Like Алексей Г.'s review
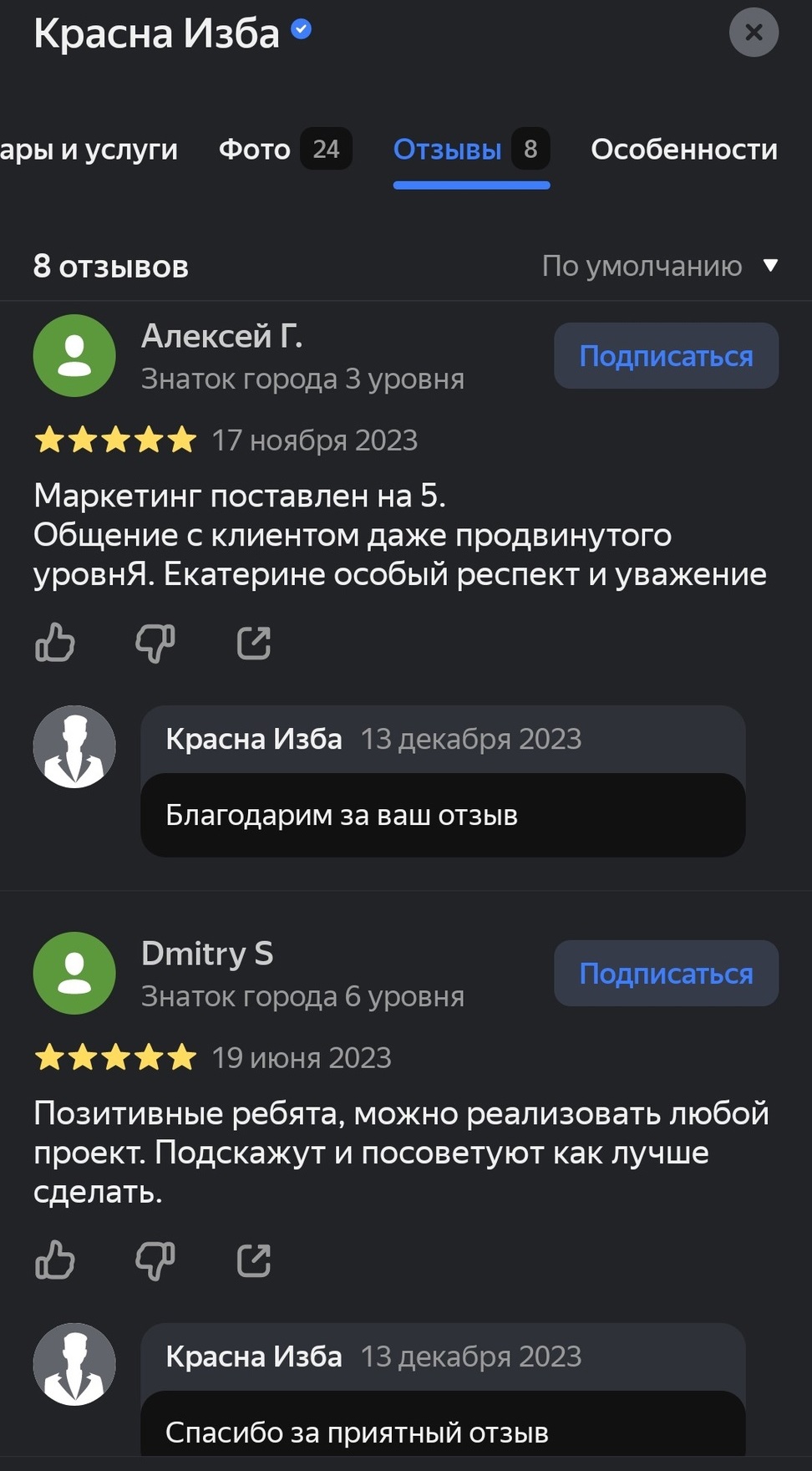Image resolution: width=812 pixels, height=1471 pixels. coord(55,643)
